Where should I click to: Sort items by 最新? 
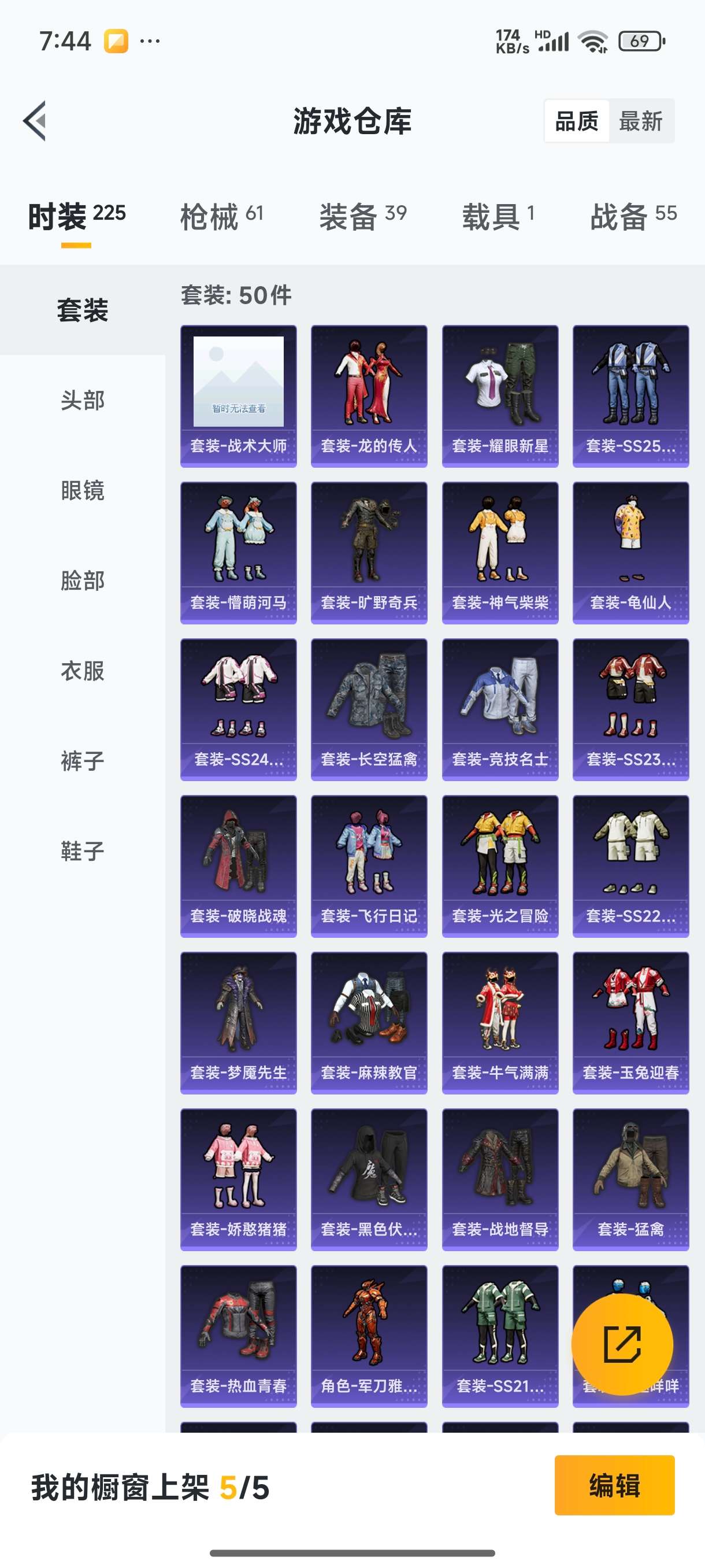click(640, 121)
